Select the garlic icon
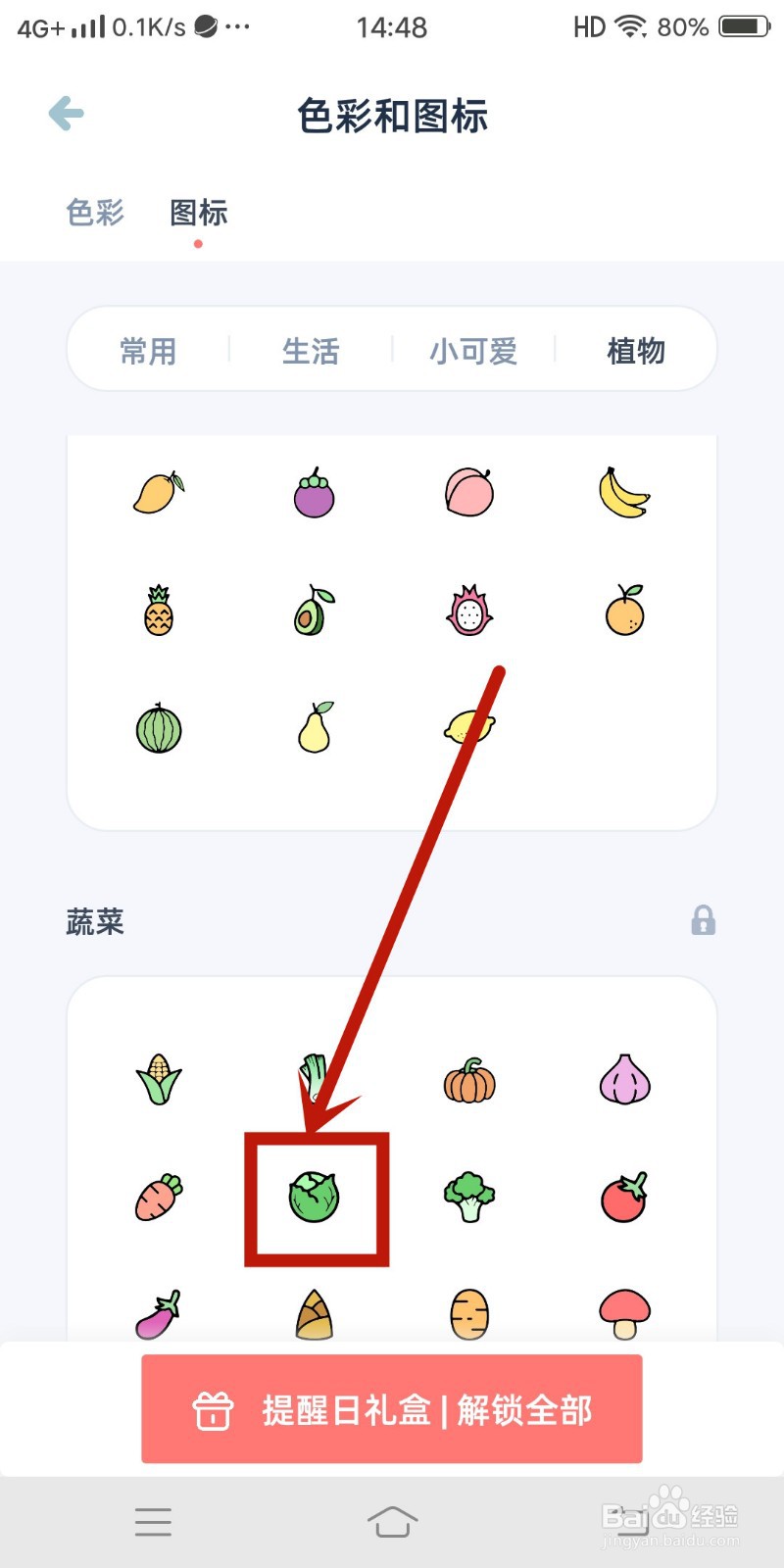Image resolution: width=784 pixels, height=1568 pixels. (624, 1080)
